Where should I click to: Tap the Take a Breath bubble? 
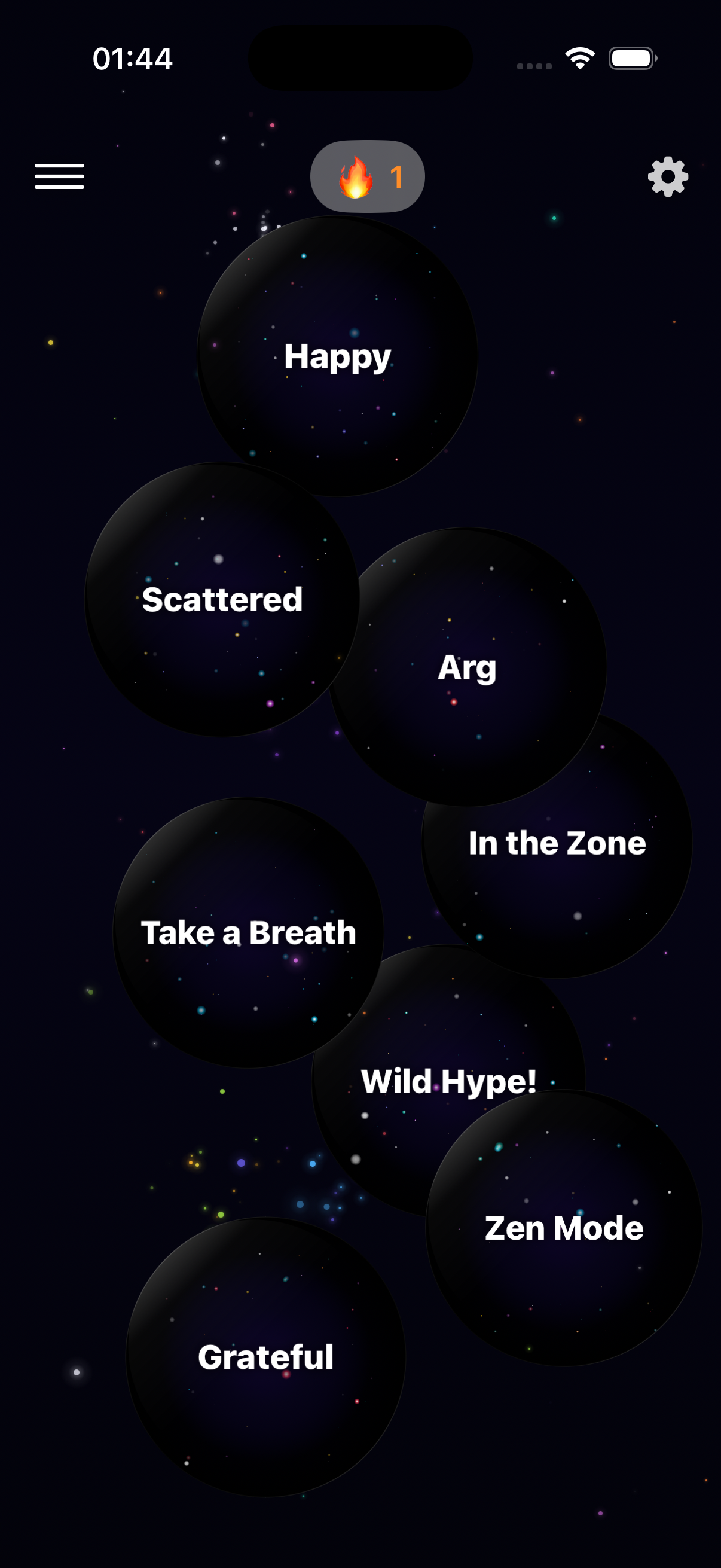click(x=248, y=932)
